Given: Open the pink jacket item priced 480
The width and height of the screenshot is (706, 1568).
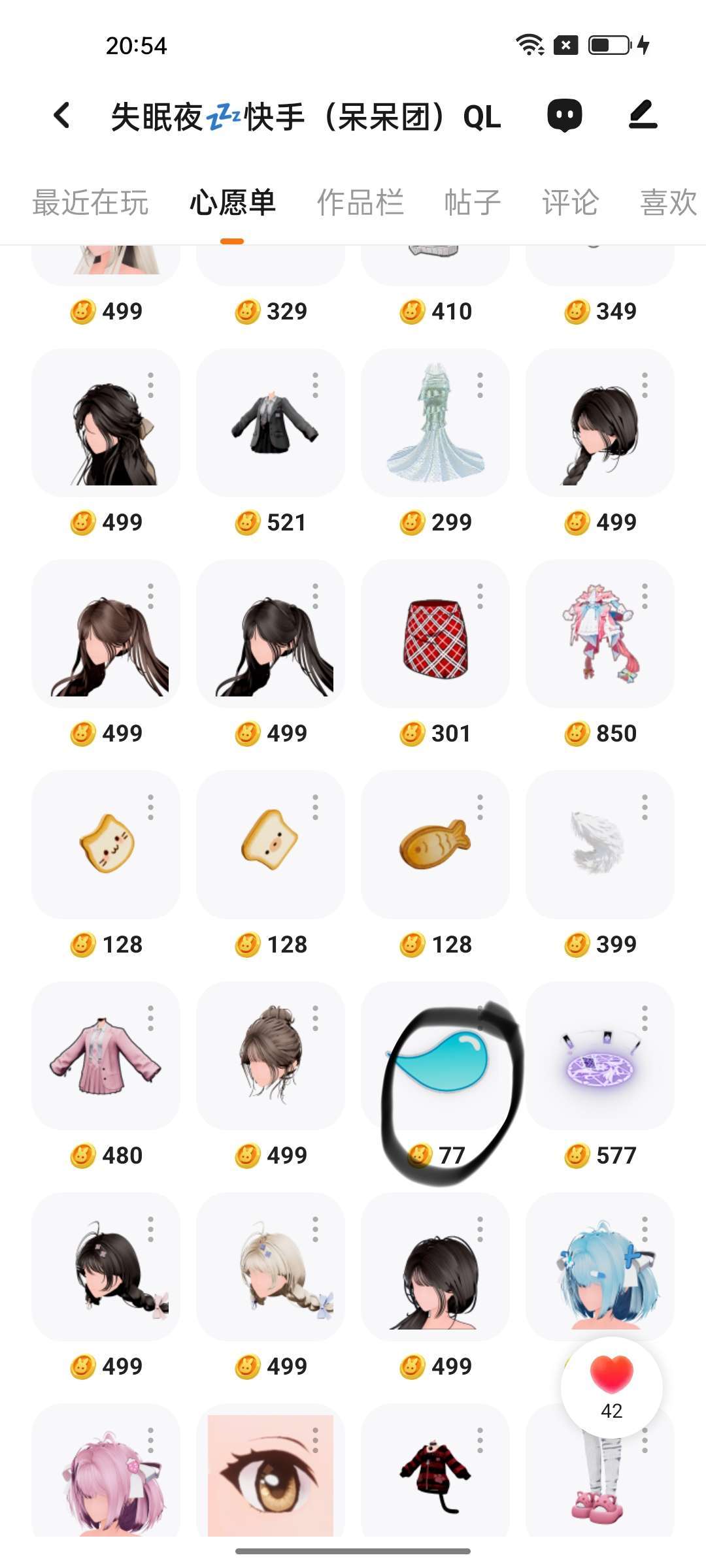Looking at the screenshot, I should pyautogui.click(x=106, y=1056).
